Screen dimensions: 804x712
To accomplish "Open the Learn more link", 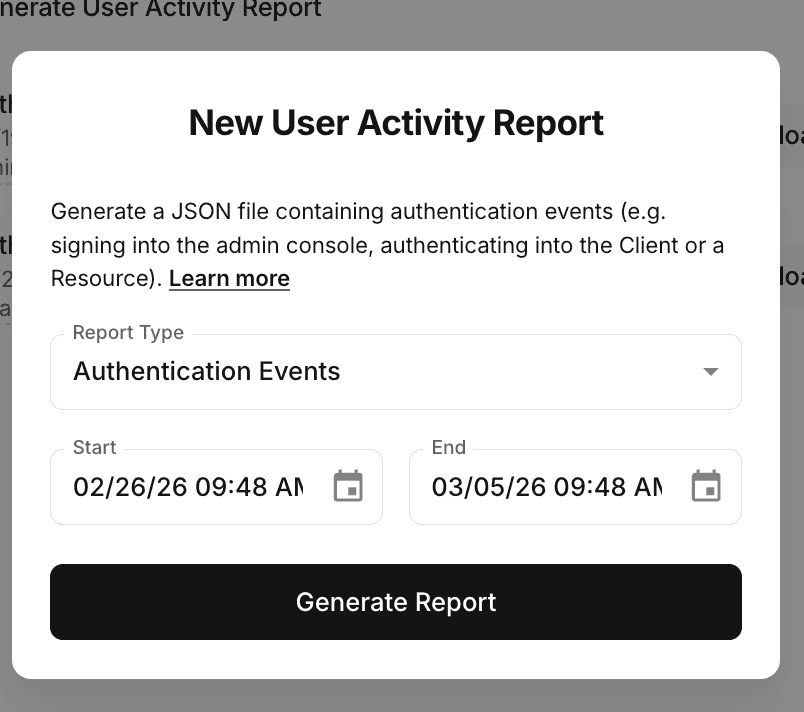I will click(x=229, y=278).
